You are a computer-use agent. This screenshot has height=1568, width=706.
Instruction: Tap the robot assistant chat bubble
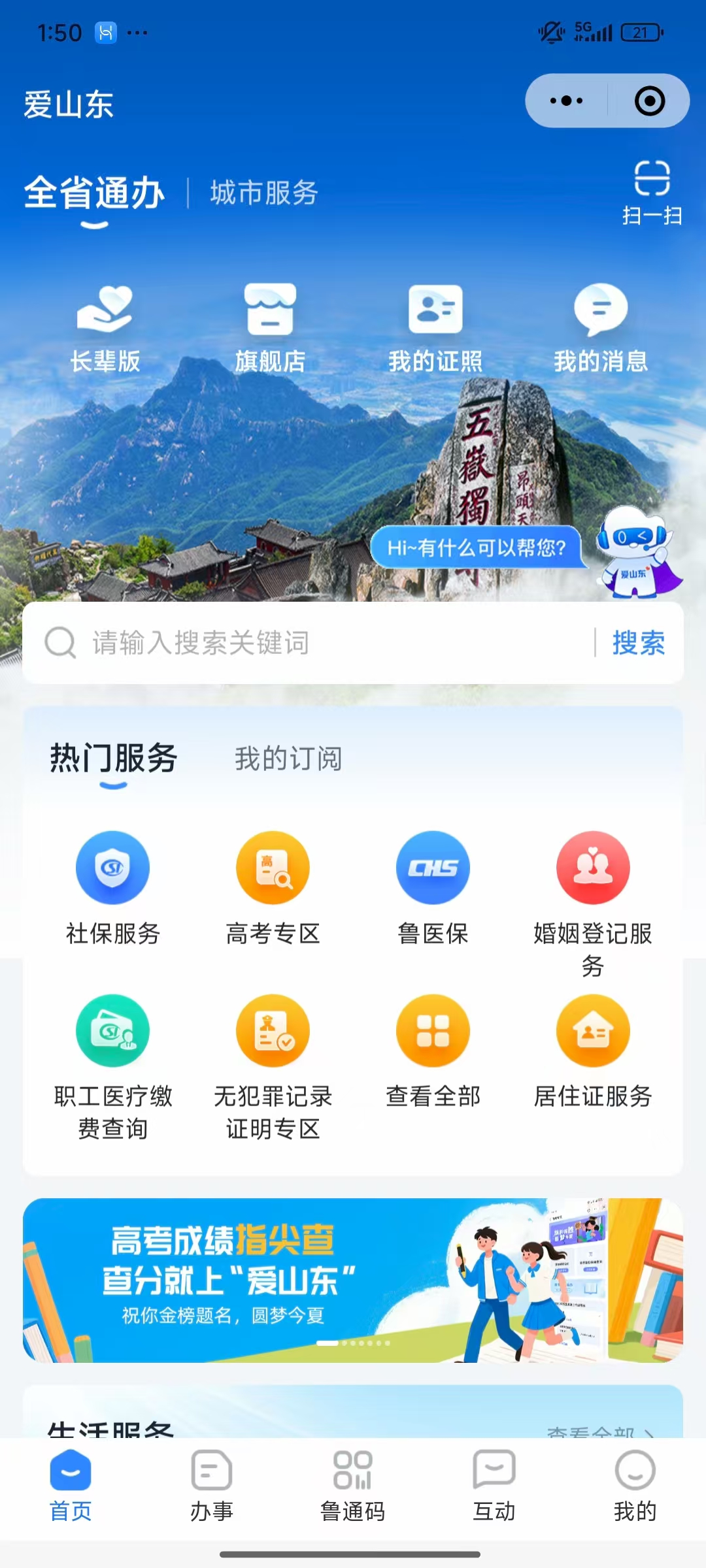click(476, 547)
